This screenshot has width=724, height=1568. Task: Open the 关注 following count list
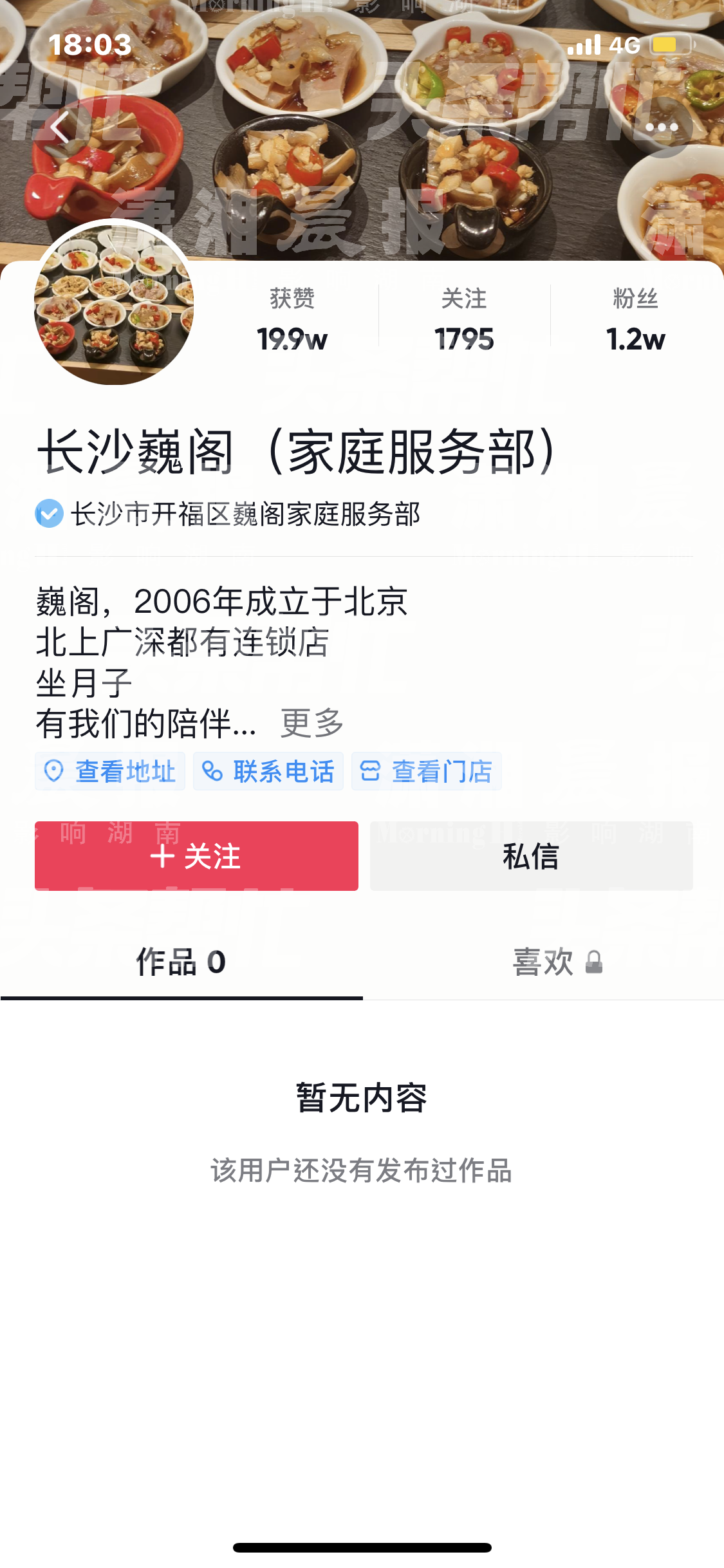[x=464, y=319]
